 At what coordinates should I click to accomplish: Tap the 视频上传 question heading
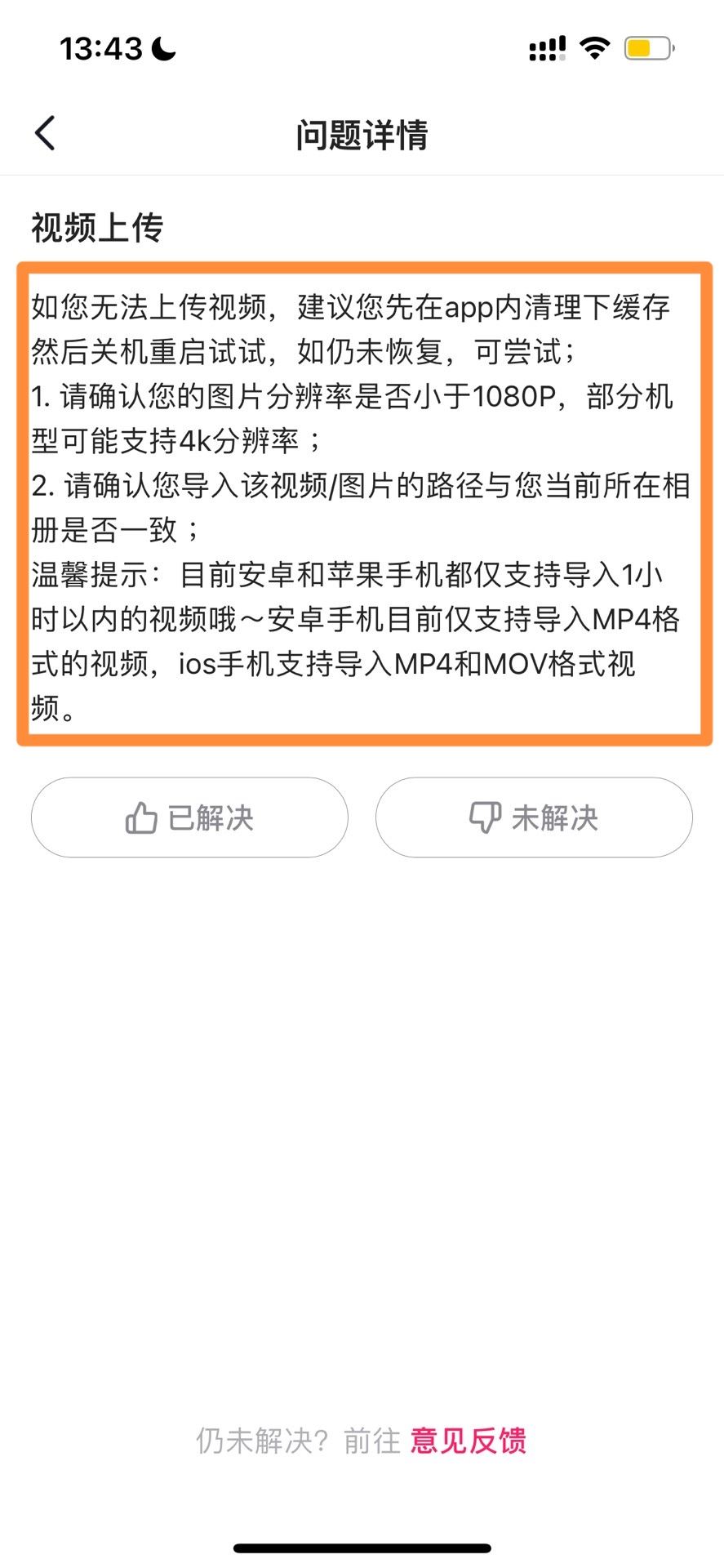(97, 229)
